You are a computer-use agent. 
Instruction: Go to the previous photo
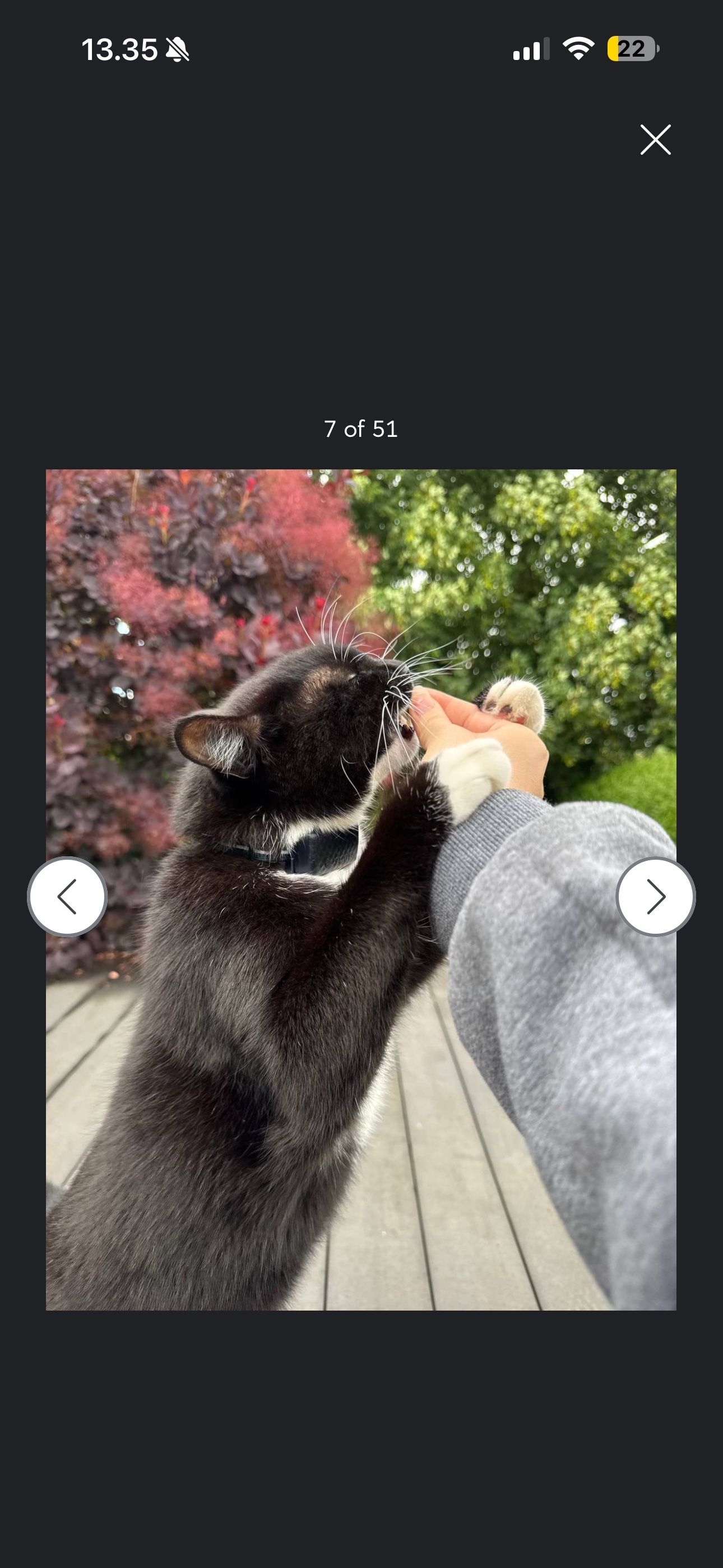click(68, 897)
